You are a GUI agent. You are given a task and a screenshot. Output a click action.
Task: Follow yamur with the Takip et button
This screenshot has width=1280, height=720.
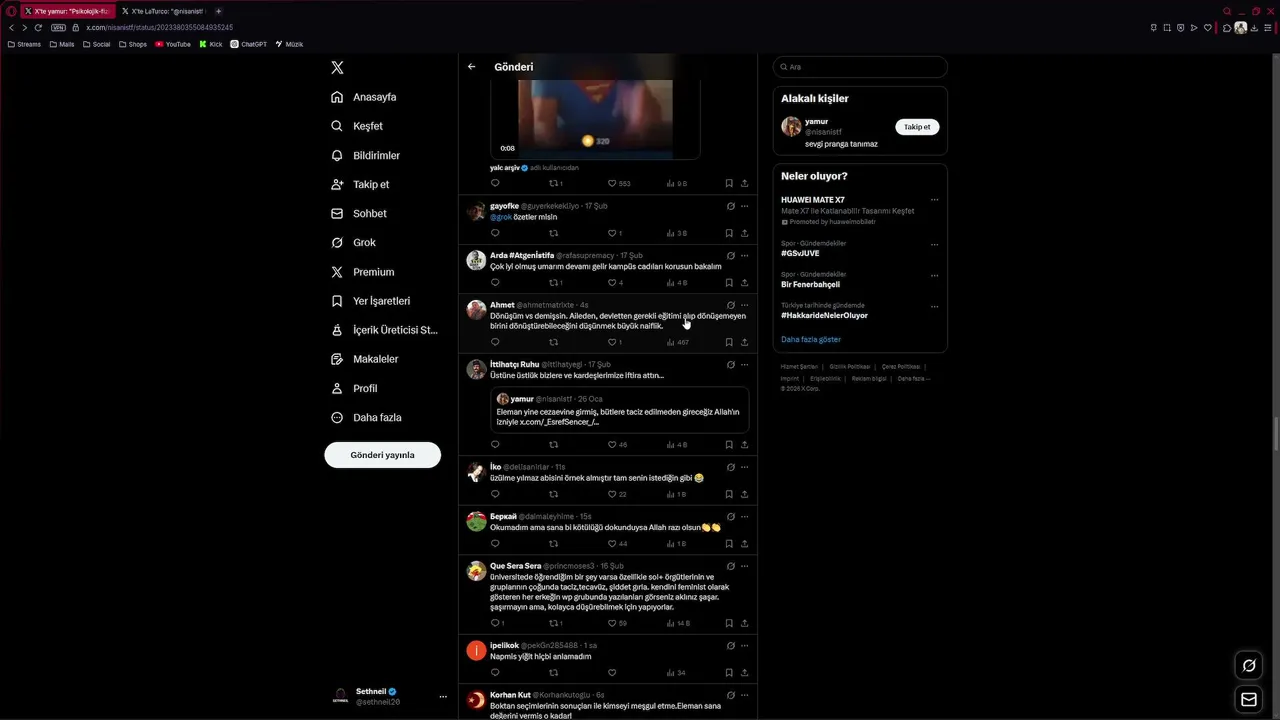coord(916,127)
